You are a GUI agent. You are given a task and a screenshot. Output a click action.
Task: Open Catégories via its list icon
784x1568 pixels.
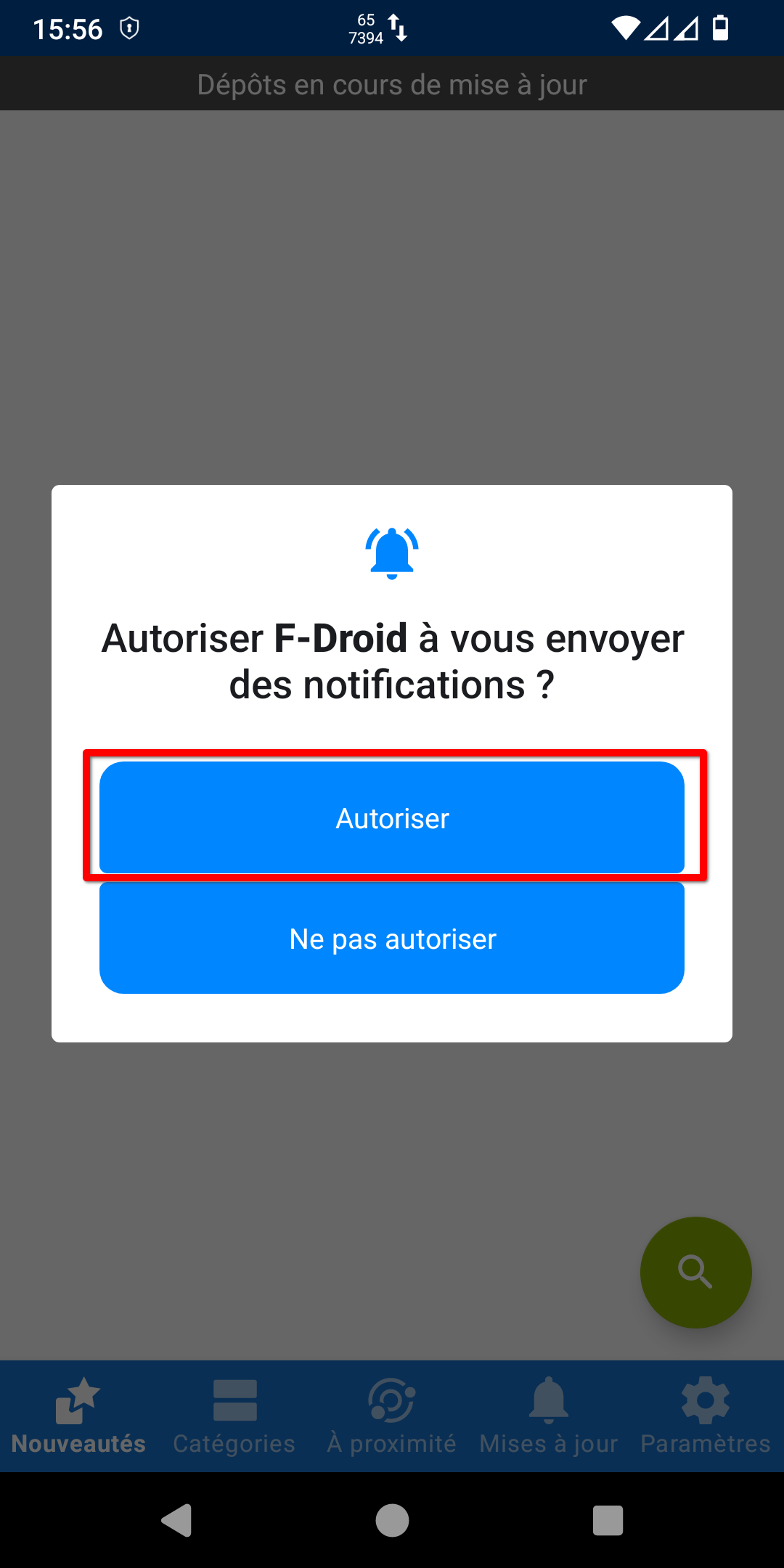click(x=234, y=1400)
